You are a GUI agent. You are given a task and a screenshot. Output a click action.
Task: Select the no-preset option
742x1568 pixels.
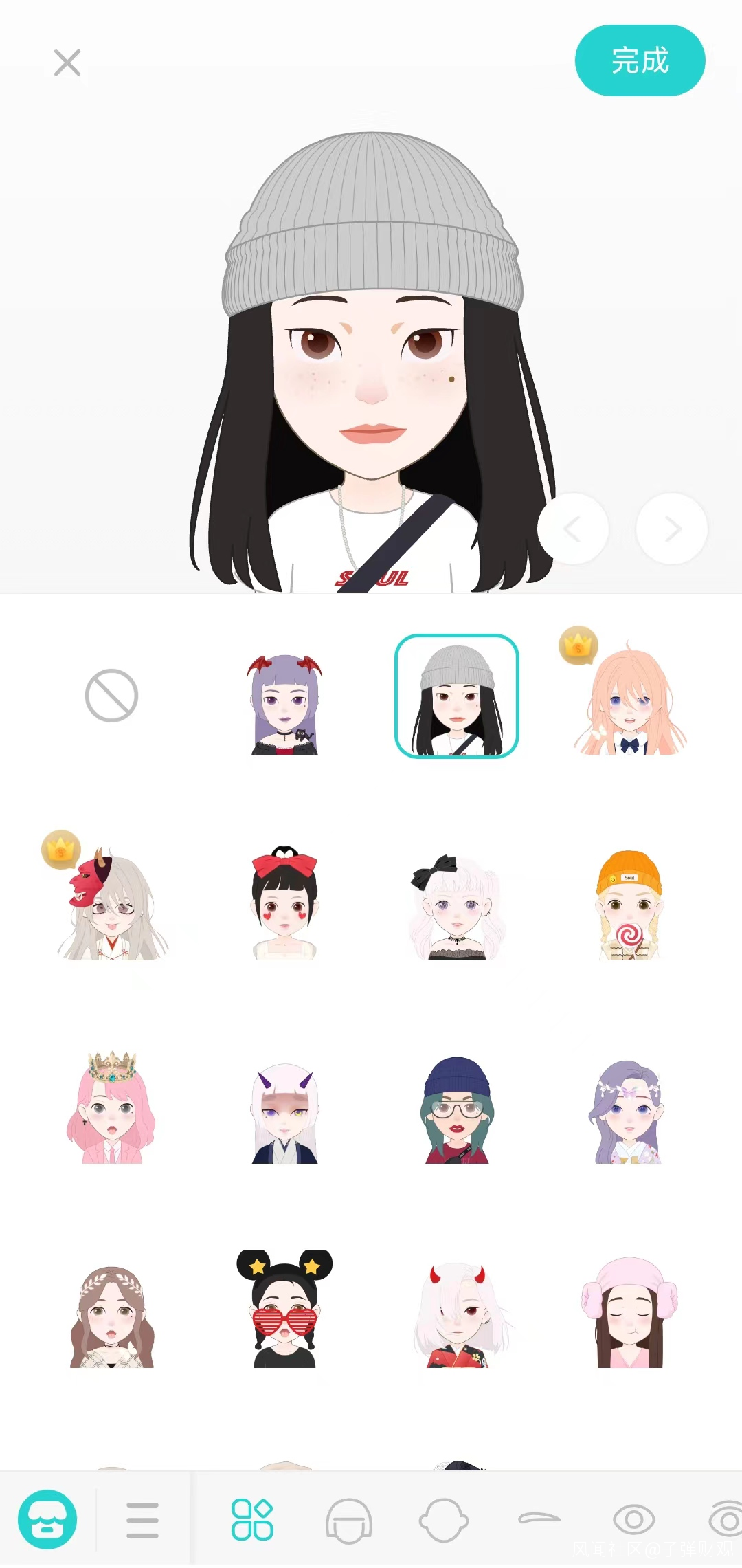pos(111,696)
